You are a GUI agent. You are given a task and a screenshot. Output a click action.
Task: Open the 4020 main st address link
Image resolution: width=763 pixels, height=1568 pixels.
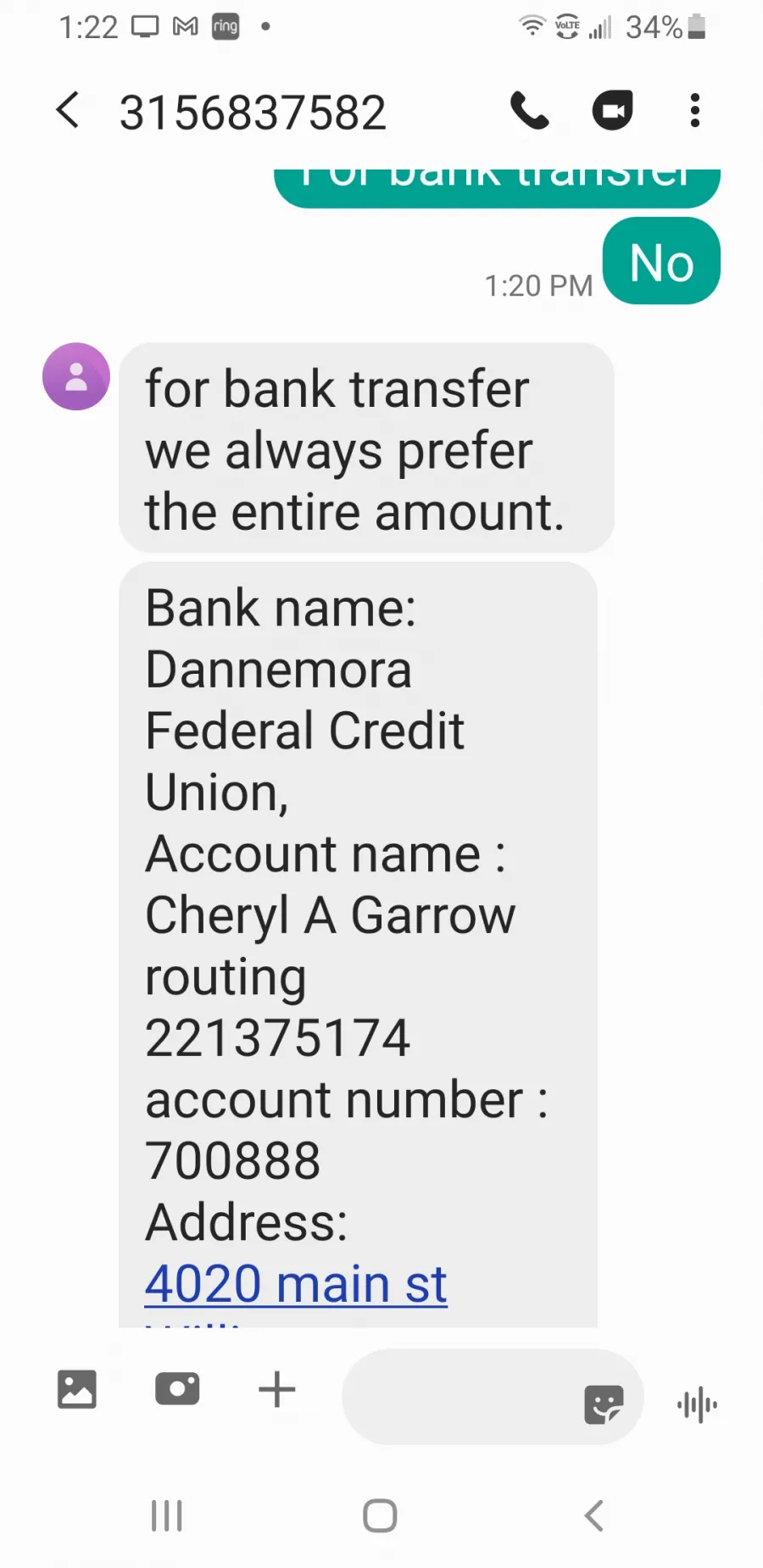pos(296,1283)
